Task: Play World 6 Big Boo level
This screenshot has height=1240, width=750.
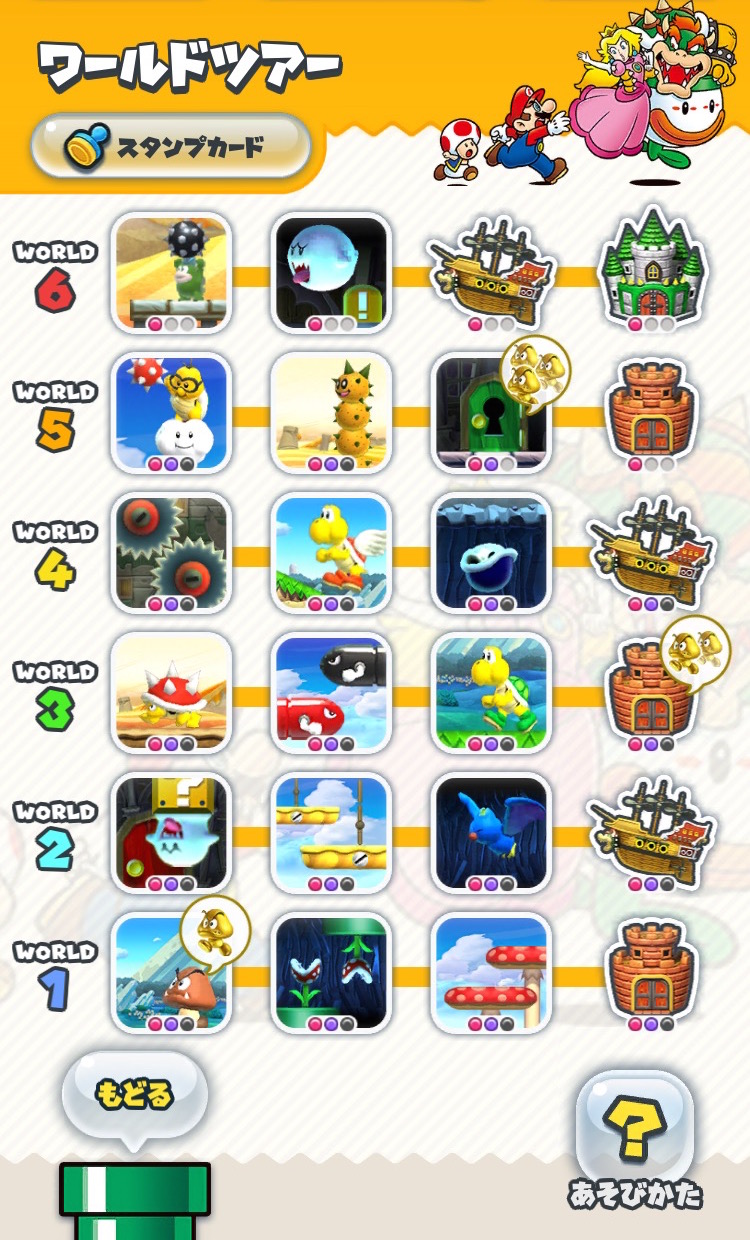Action: pos(331,272)
